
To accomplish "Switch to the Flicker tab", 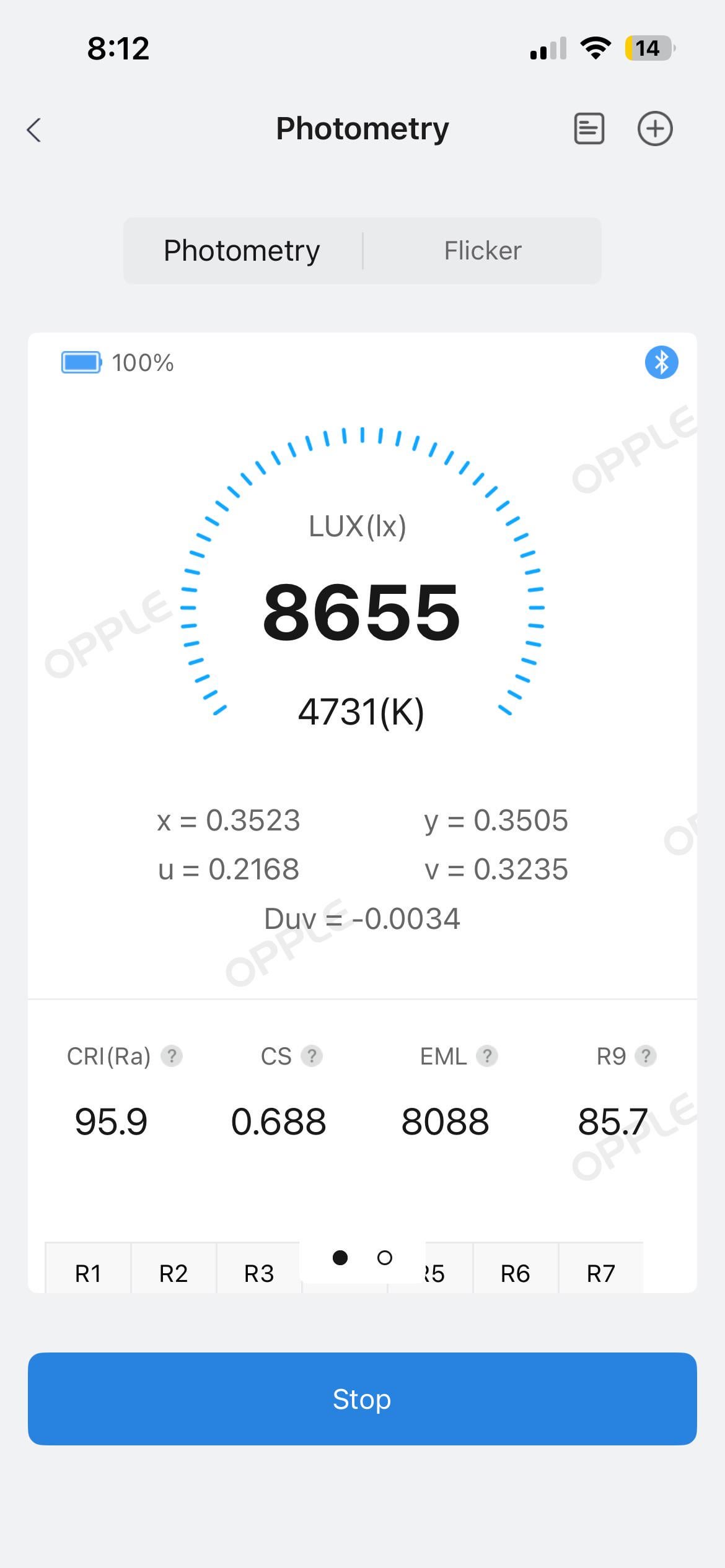I will (x=483, y=251).
